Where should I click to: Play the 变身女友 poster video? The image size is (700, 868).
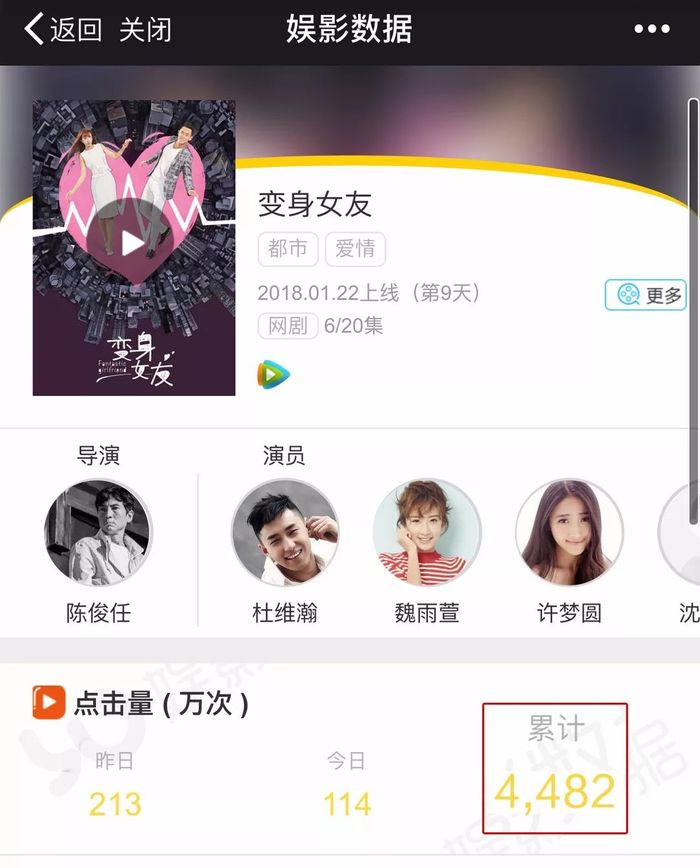tap(133, 243)
